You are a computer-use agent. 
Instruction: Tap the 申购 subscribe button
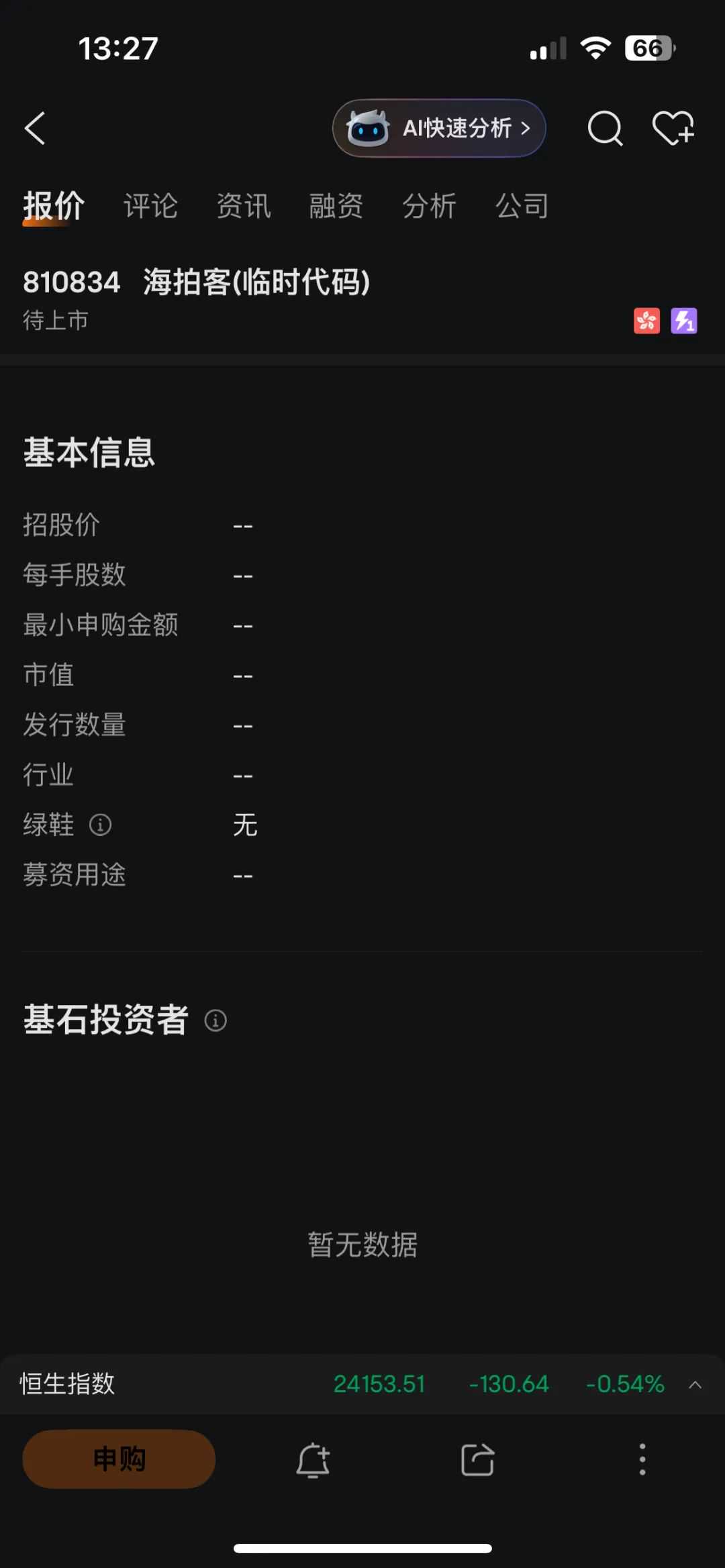[119, 1459]
